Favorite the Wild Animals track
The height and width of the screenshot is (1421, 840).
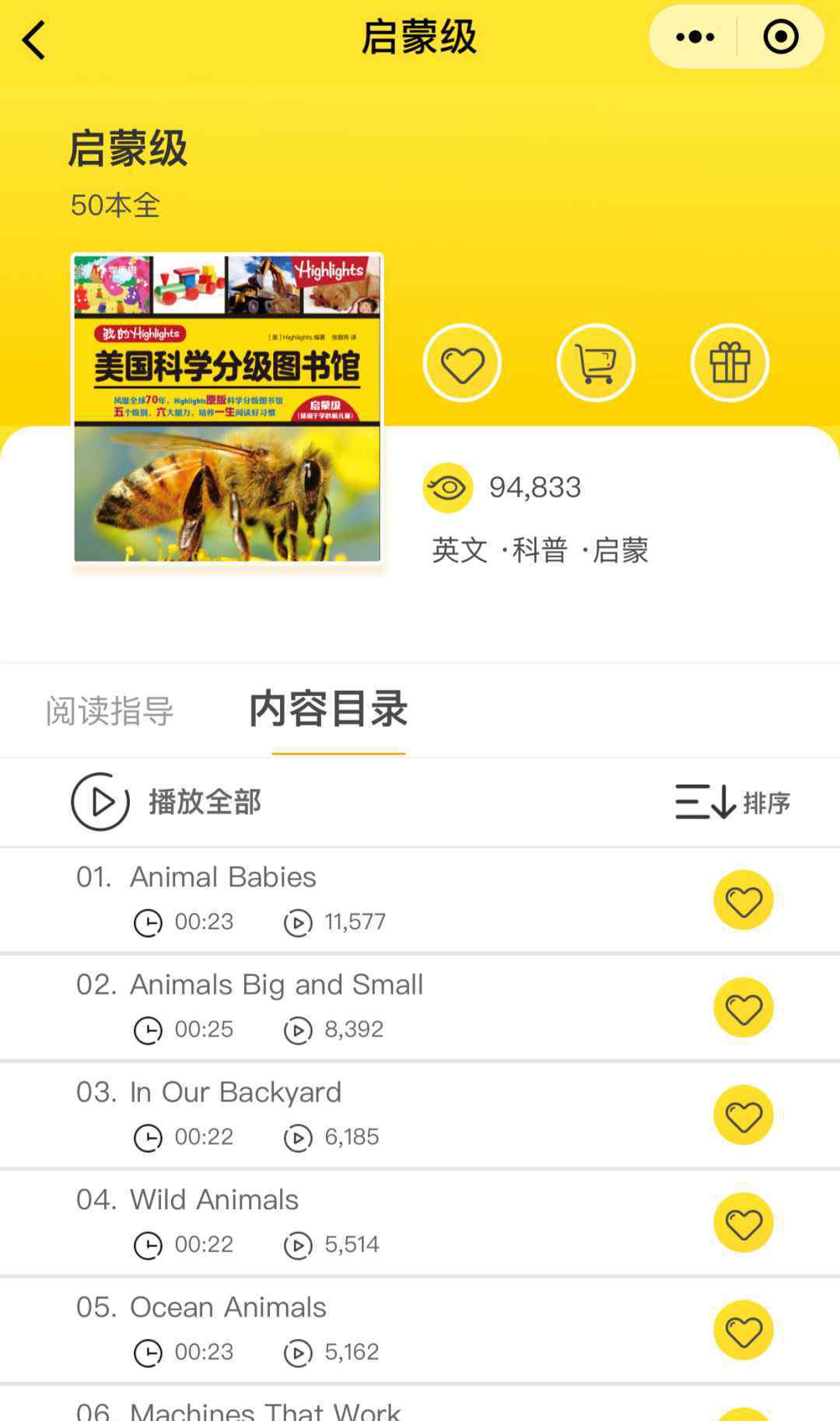coord(743,1223)
